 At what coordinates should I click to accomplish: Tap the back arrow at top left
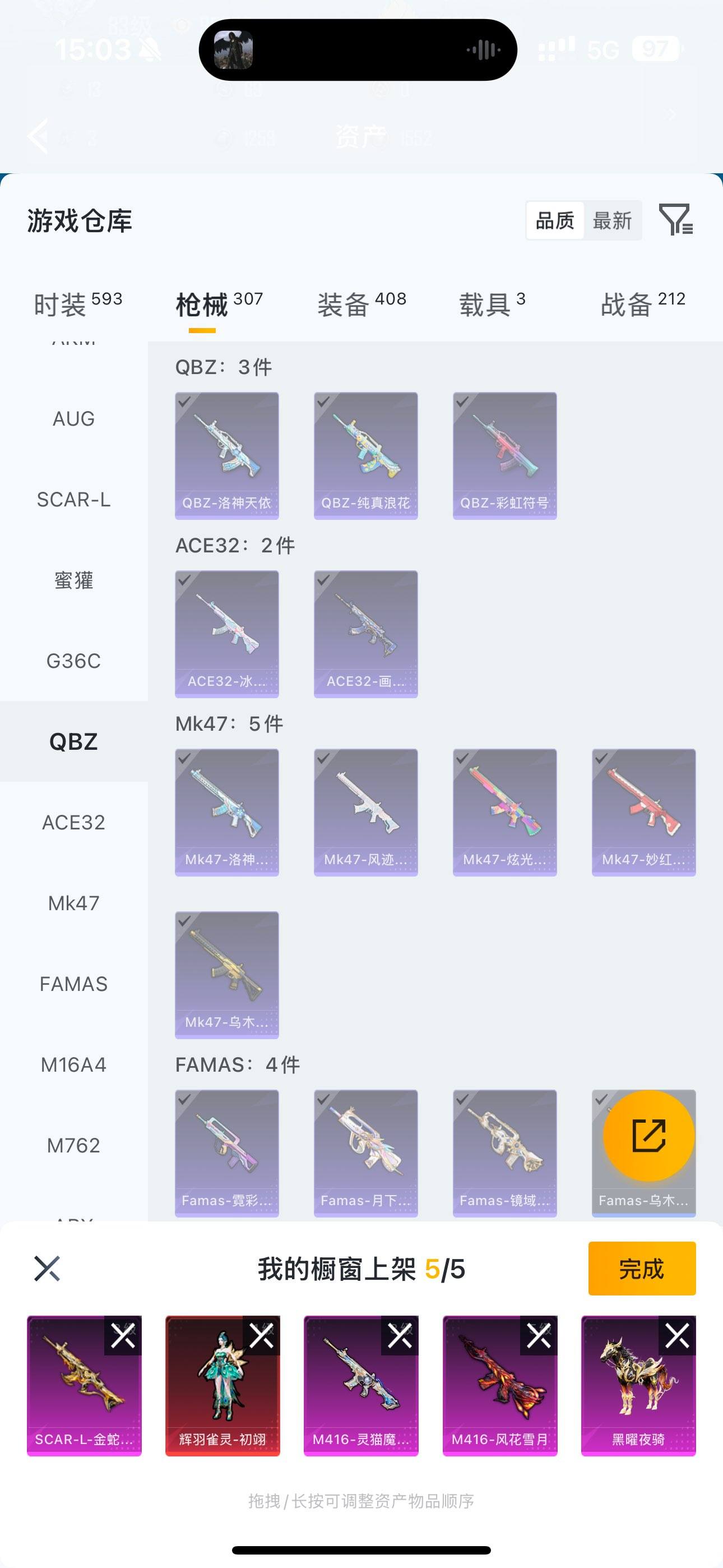pos(39,136)
